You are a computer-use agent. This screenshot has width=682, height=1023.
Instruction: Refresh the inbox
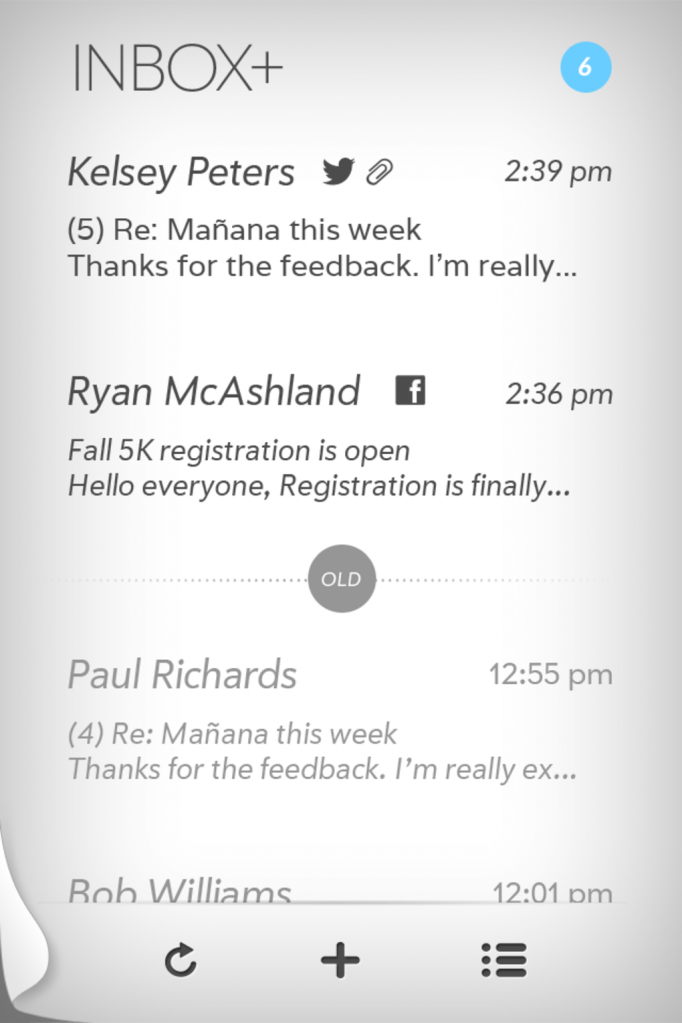coord(180,961)
